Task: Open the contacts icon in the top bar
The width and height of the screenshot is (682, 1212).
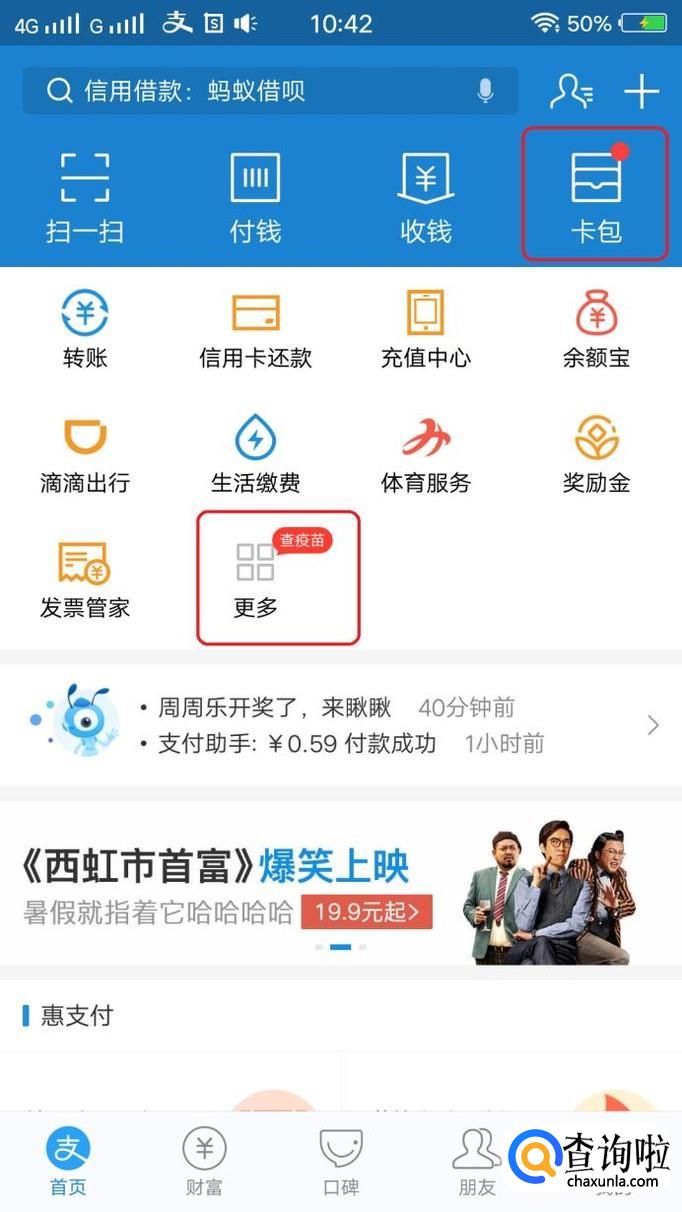Action: pyautogui.click(x=571, y=91)
